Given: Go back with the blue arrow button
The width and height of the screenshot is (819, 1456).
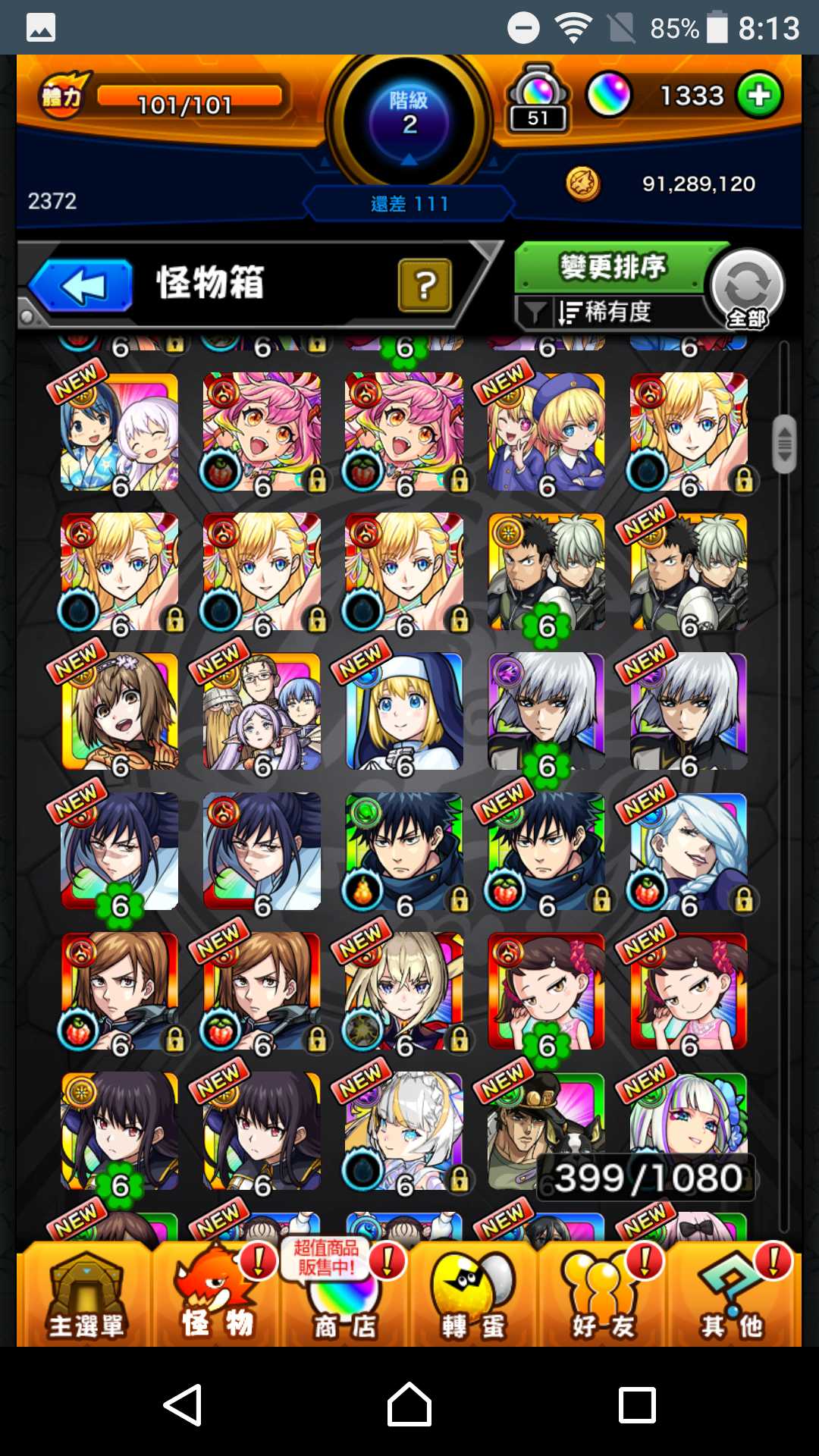Looking at the screenshot, I should [82, 286].
